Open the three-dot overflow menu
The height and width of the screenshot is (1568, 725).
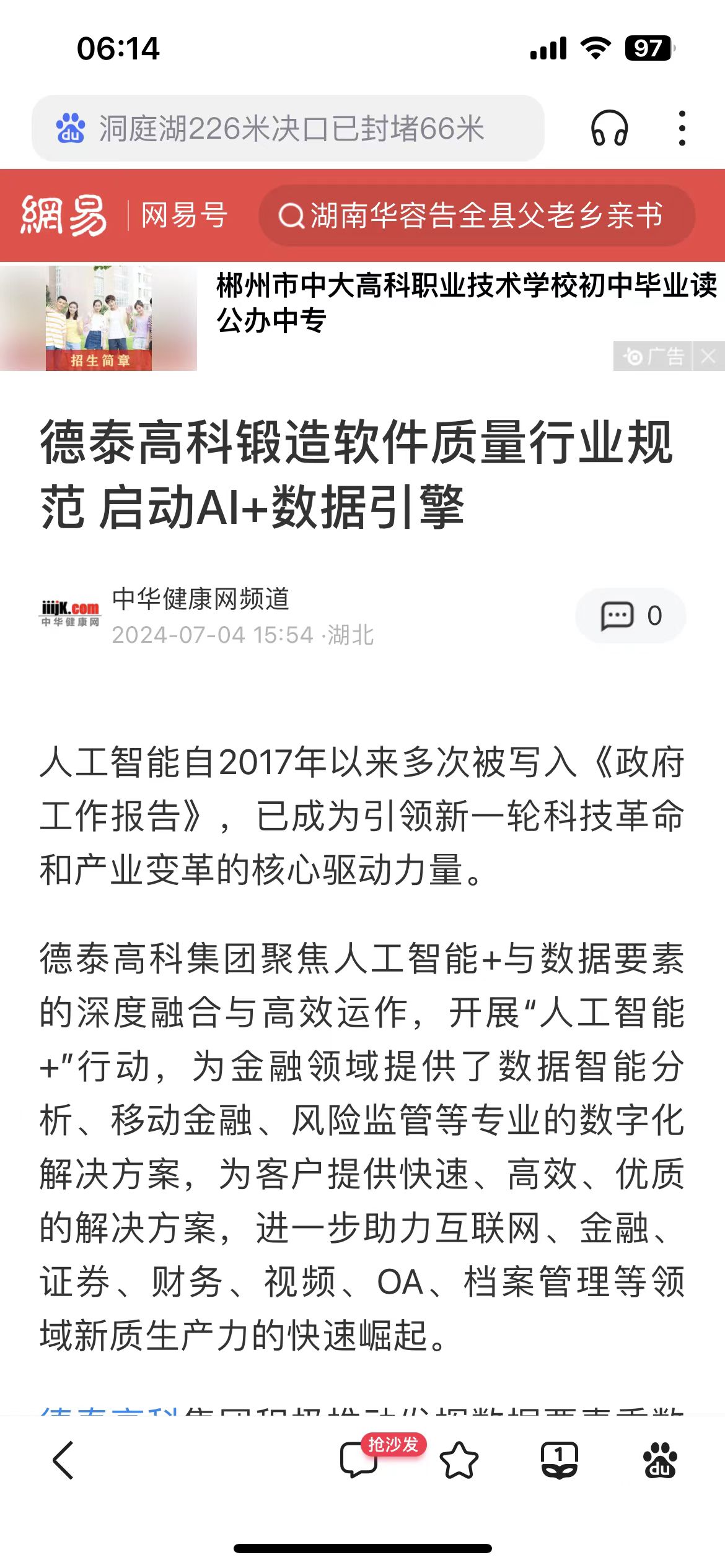coord(682,128)
